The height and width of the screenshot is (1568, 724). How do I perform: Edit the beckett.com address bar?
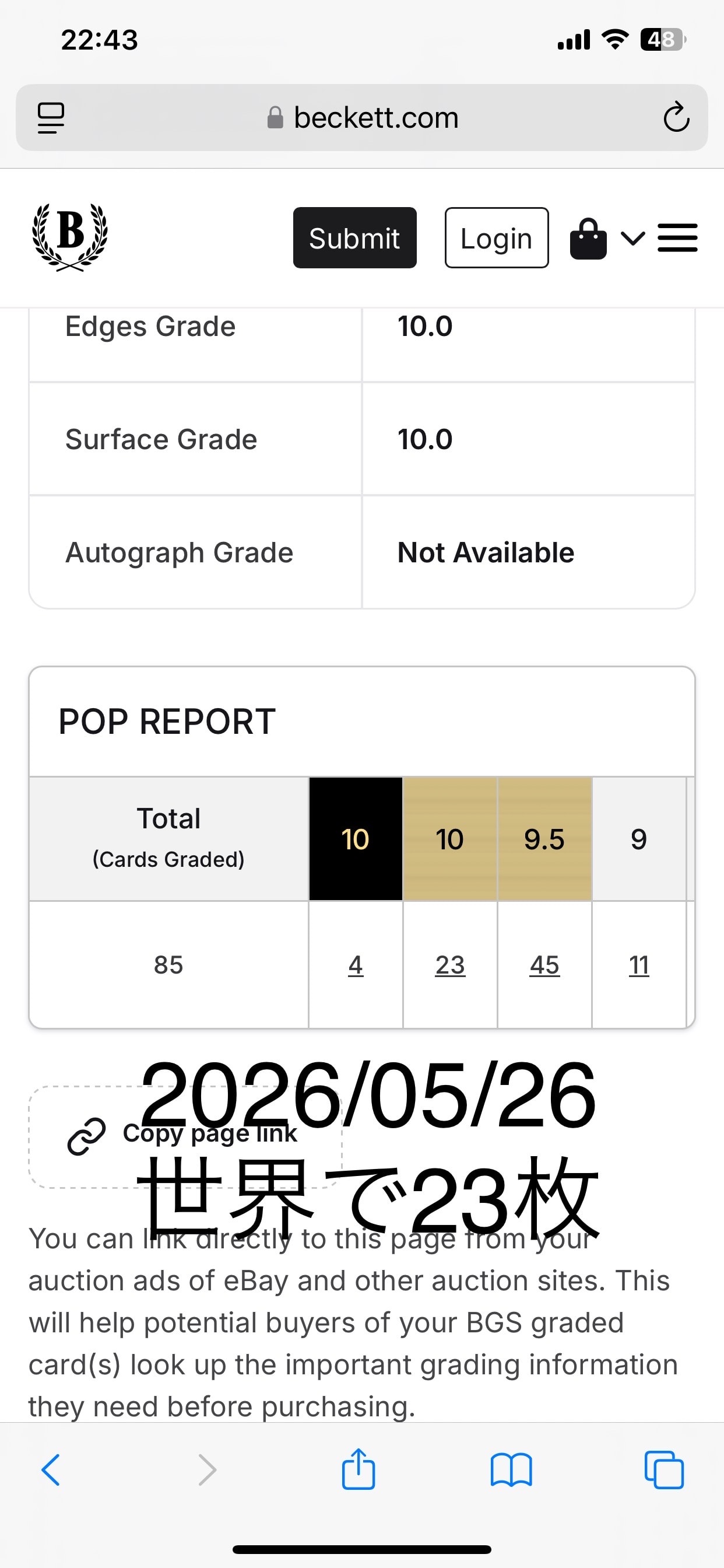pyautogui.click(x=362, y=117)
